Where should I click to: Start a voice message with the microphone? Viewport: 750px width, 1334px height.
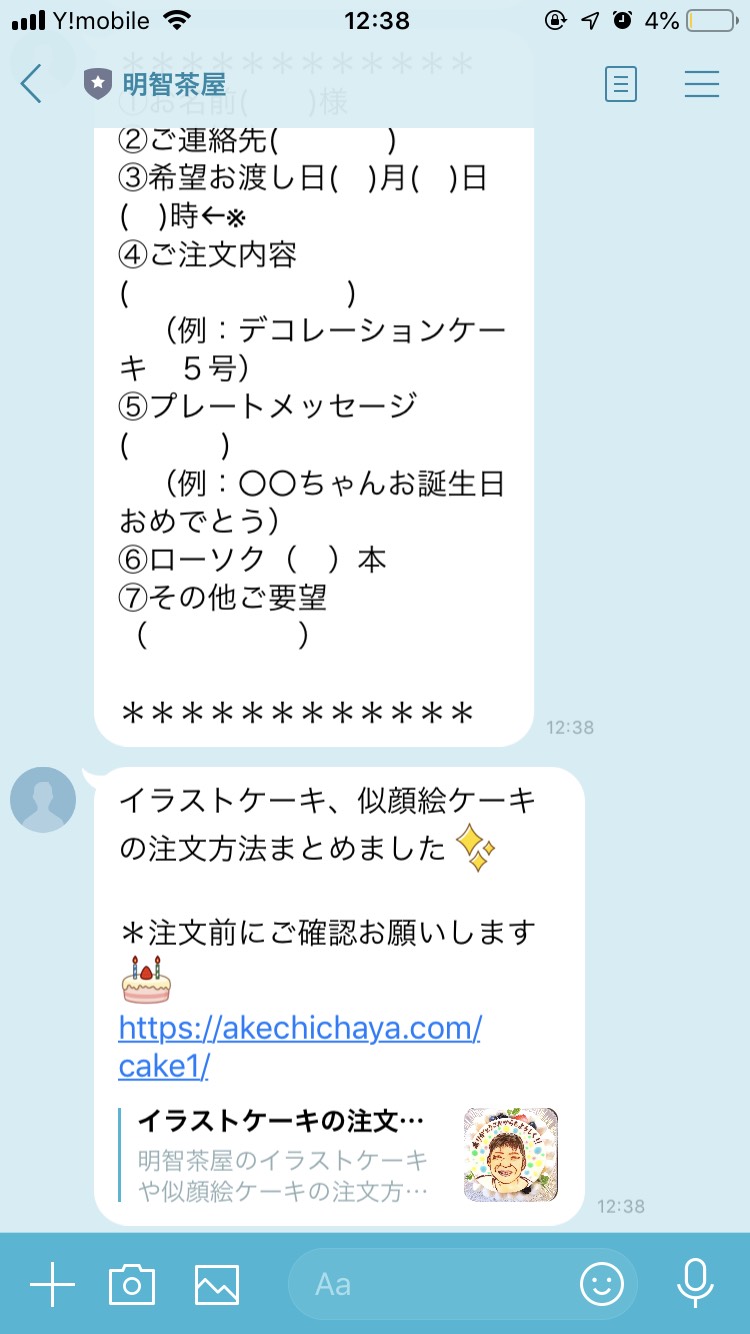pyautogui.click(x=694, y=1284)
